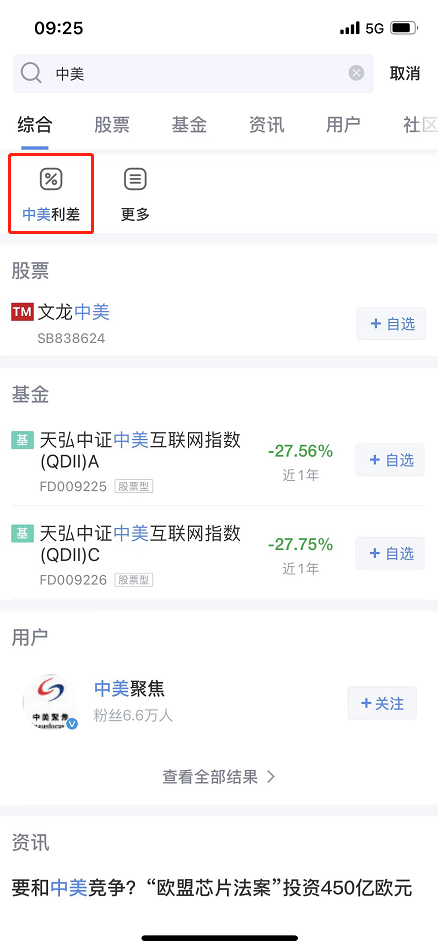Screen dimensions: 438x950
Task: Tap the search field containing 中美
Action: (193, 73)
